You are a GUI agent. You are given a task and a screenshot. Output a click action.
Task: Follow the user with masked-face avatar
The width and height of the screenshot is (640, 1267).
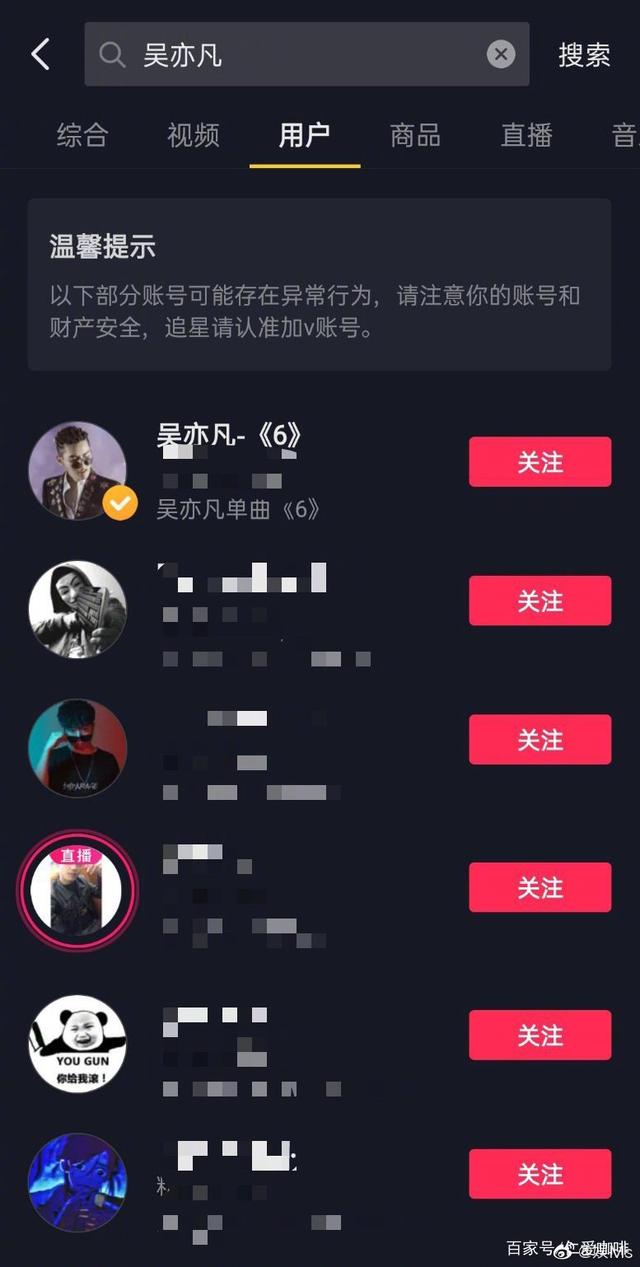539,601
